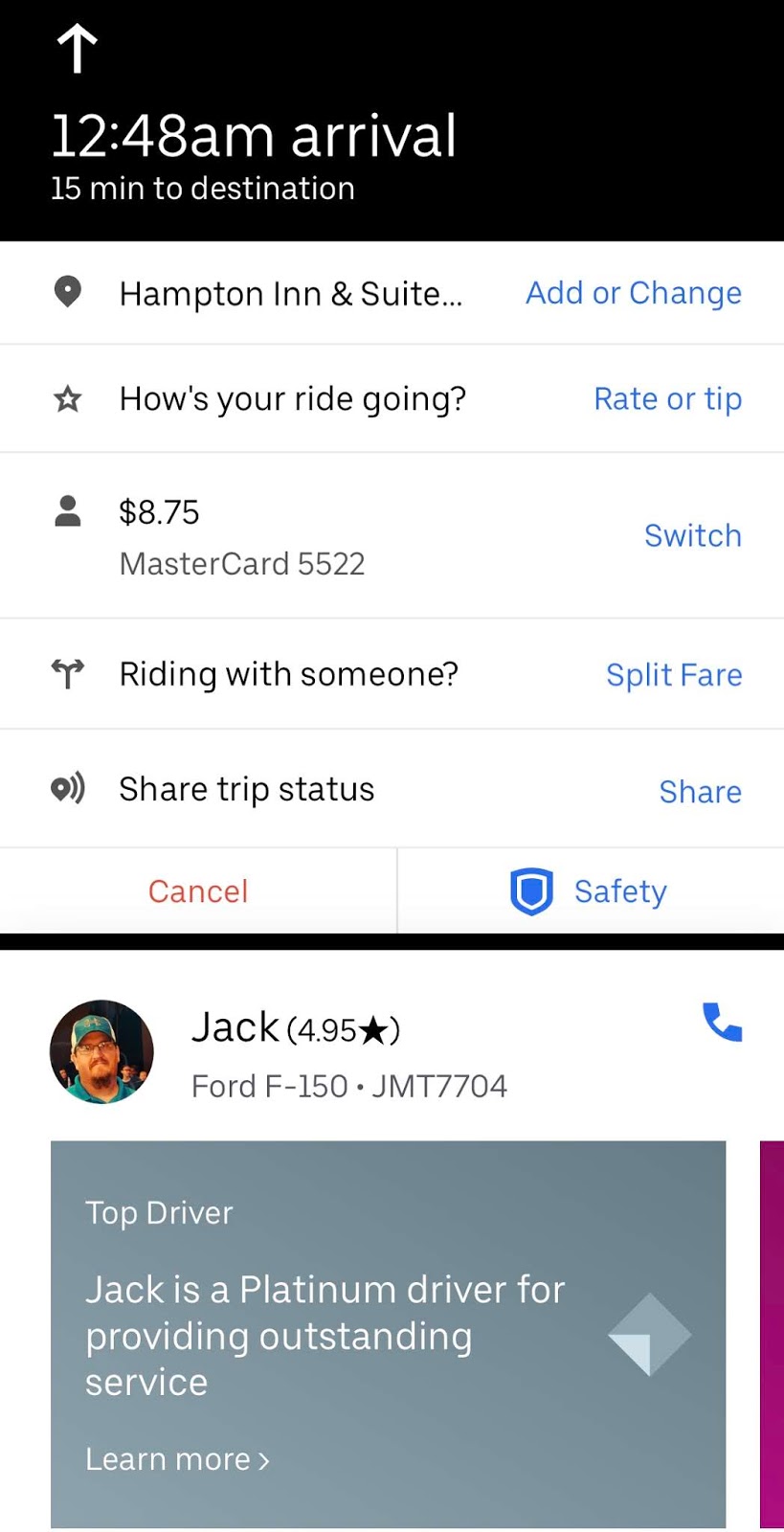
Task: View Jack's driver profile photo
Action: pyautogui.click(x=101, y=1052)
